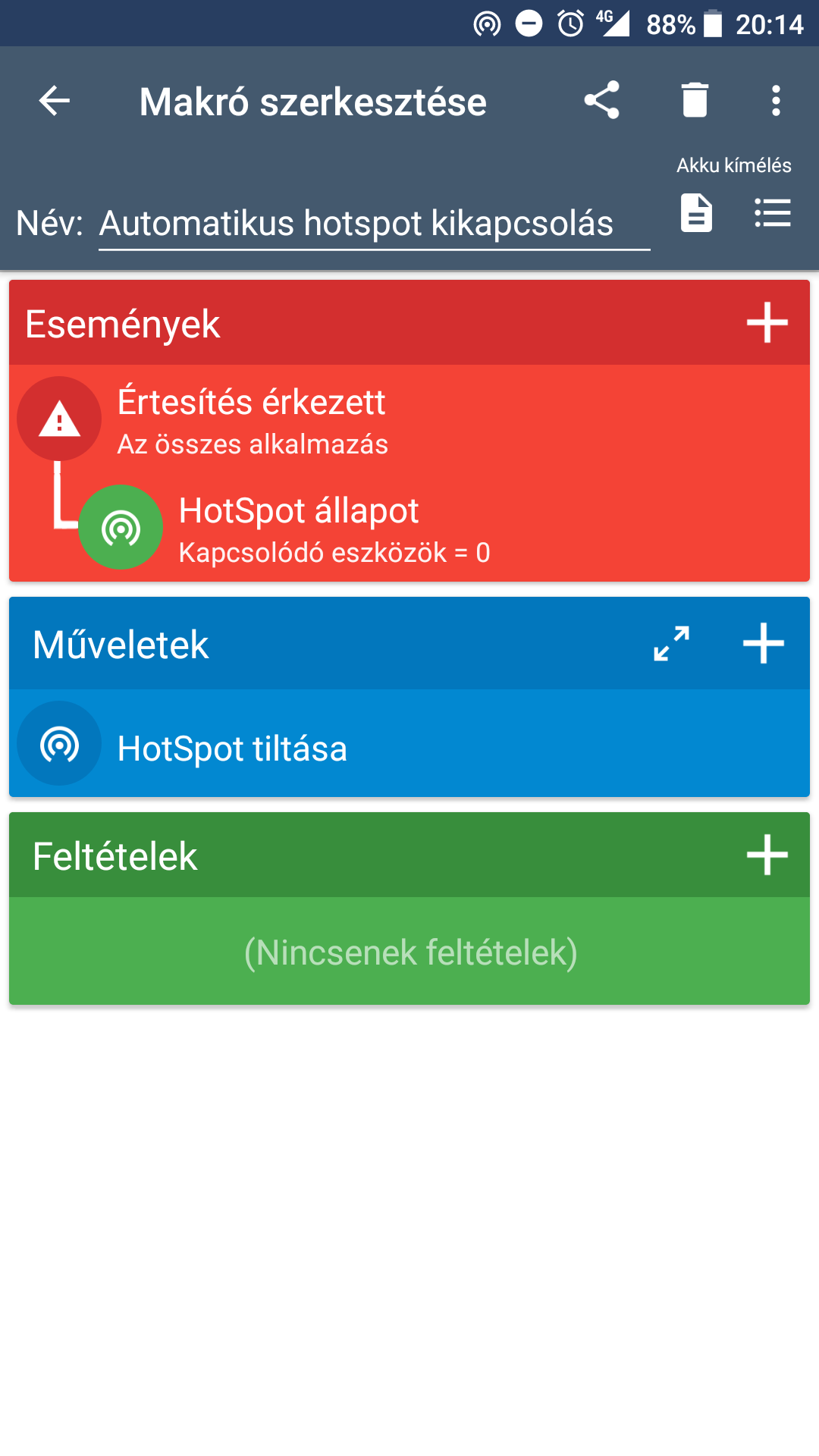Open the three-dot overflow menu
This screenshot has width=819, height=1456.
point(776,101)
